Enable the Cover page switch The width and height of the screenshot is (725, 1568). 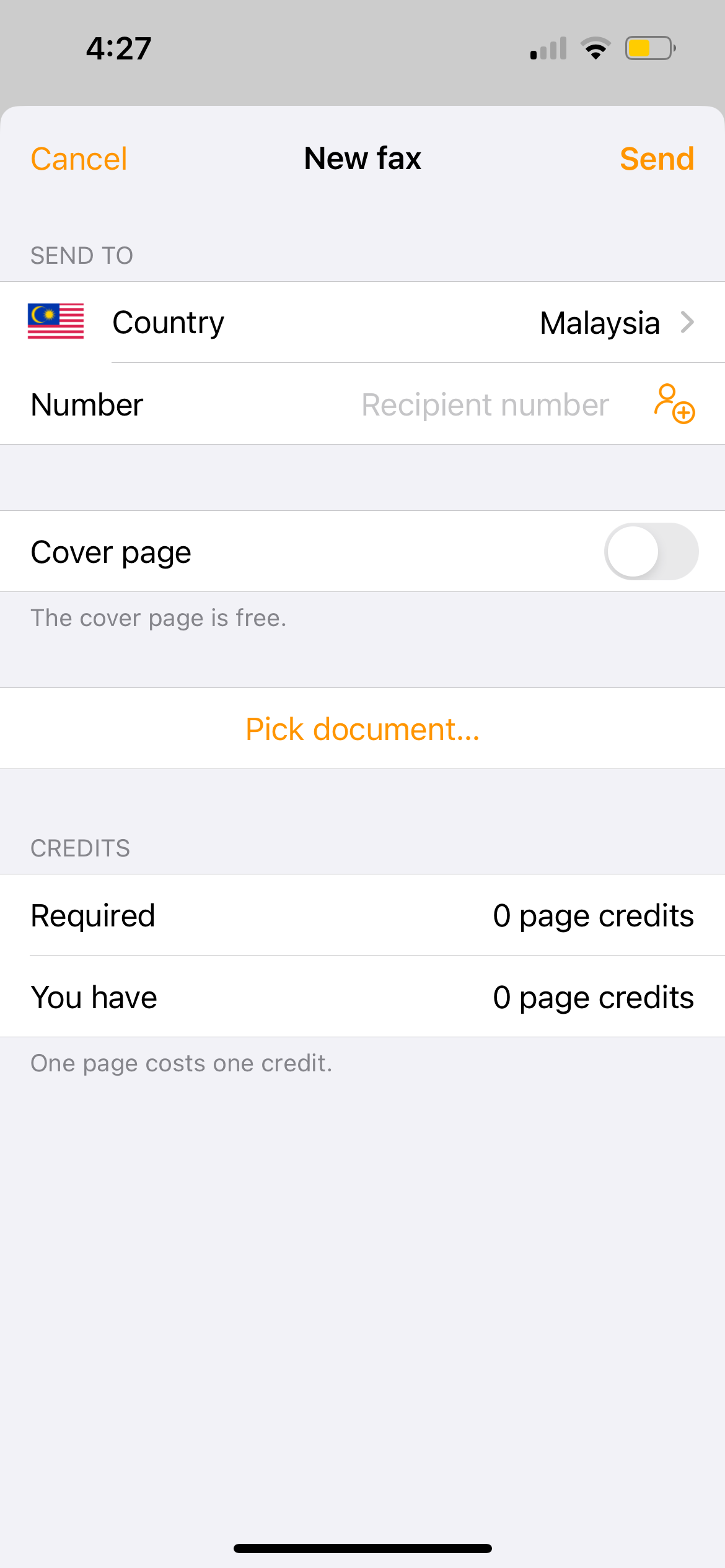coord(651,552)
